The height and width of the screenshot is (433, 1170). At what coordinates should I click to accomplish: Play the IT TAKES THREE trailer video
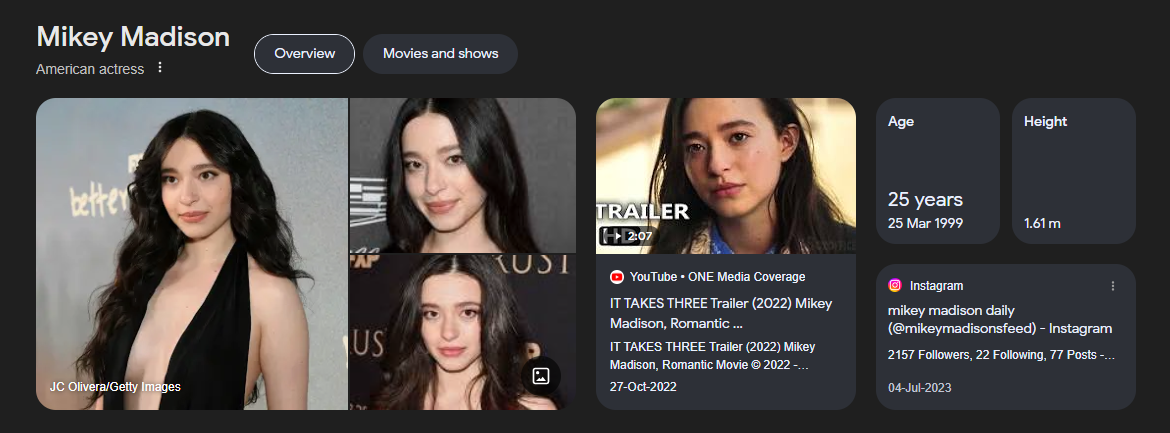tap(725, 175)
